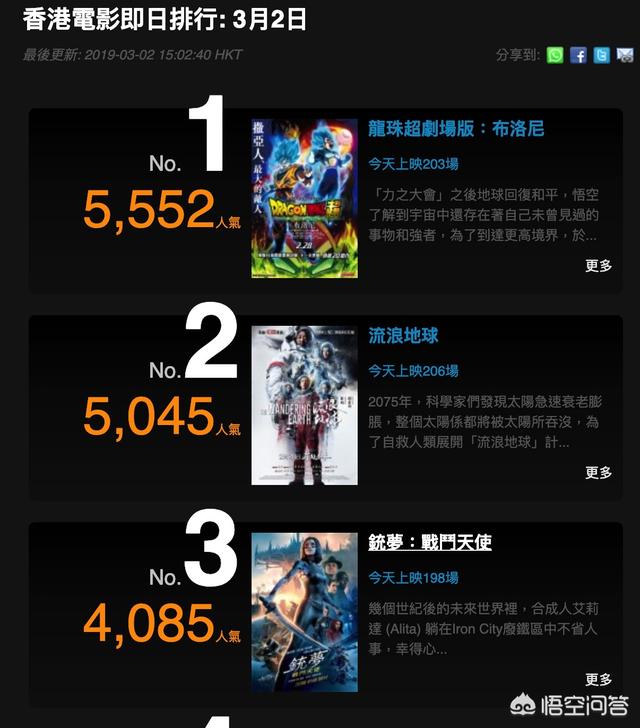View today's 203 showings for 龍珠超劇場版
Image resolution: width=640 pixels, height=728 pixels.
(x=413, y=164)
